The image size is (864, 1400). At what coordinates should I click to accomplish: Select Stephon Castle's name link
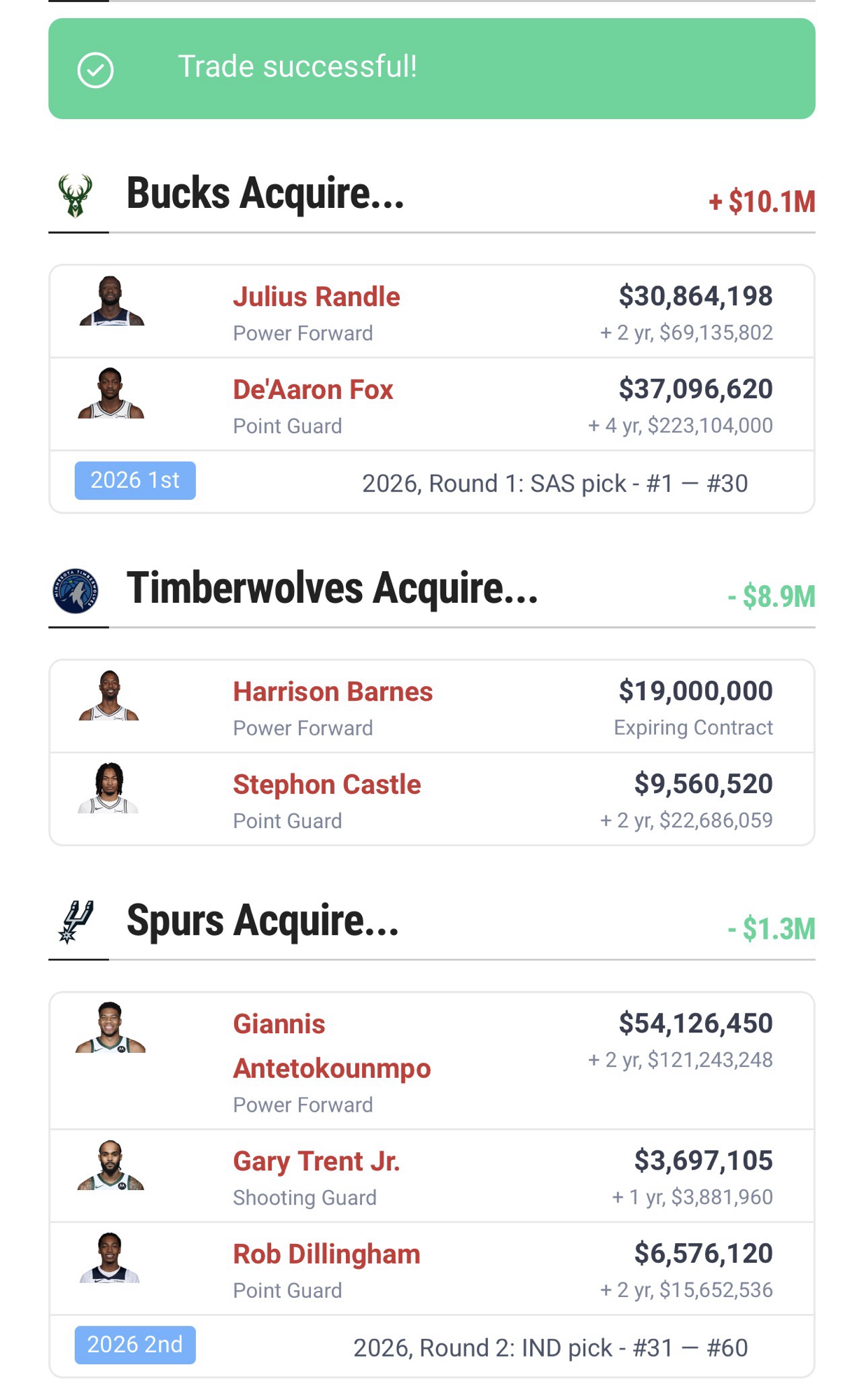point(326,785)
